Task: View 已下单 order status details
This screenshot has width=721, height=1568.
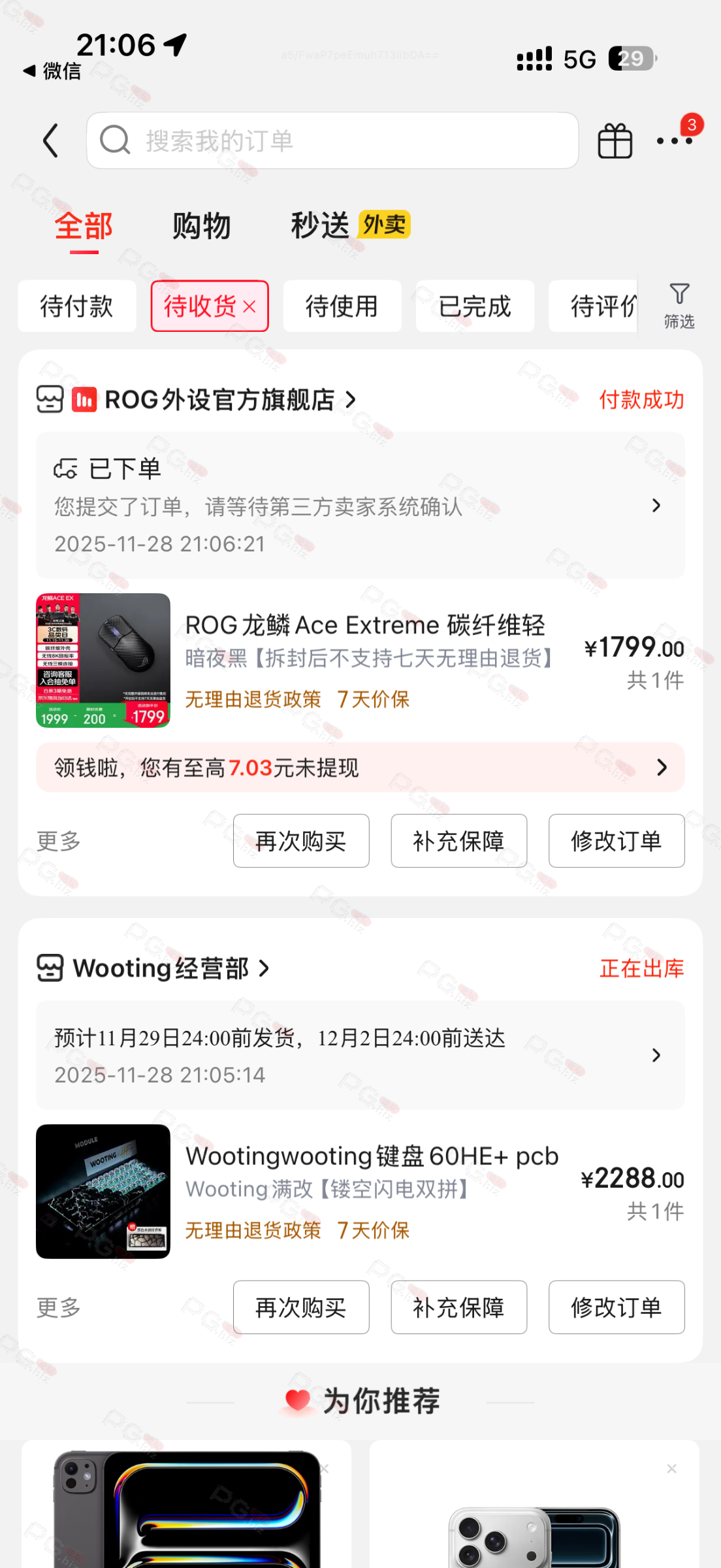Action: (360, 505)
